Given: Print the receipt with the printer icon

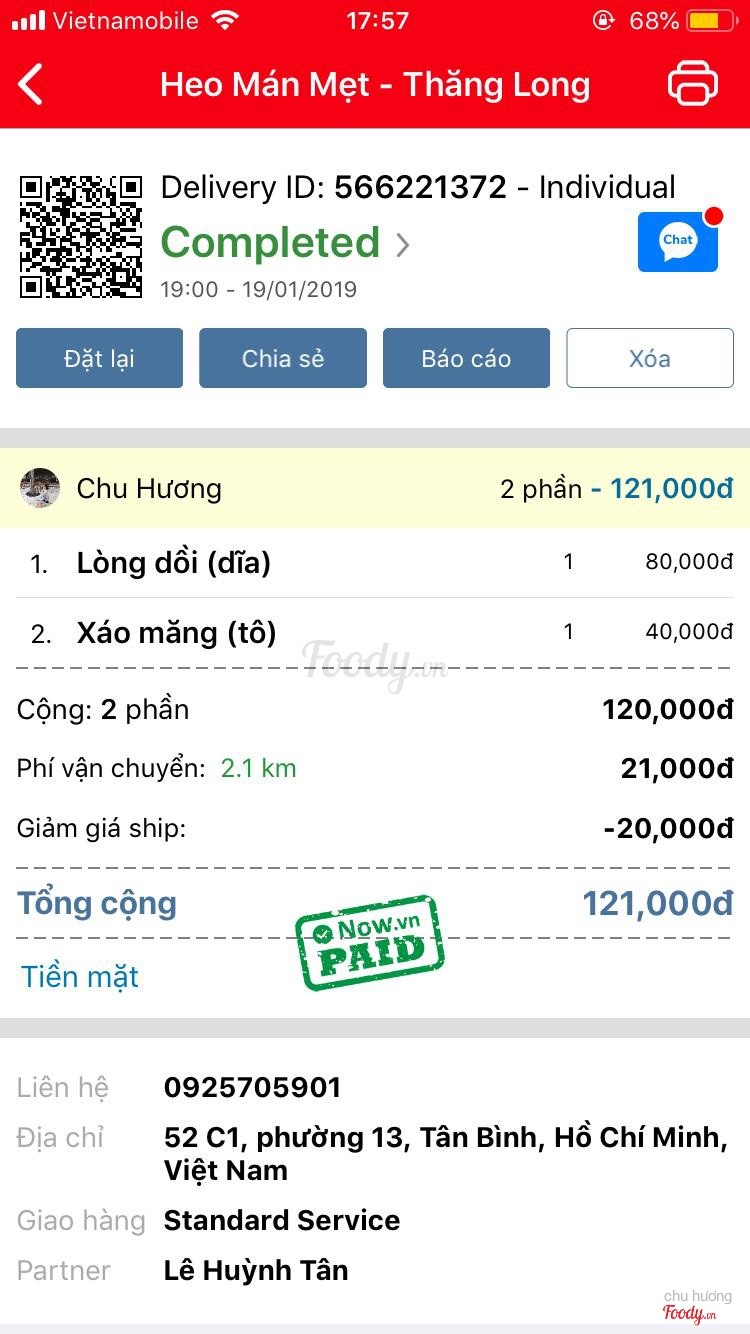Looking at the screenshot, I should point(693,84).
